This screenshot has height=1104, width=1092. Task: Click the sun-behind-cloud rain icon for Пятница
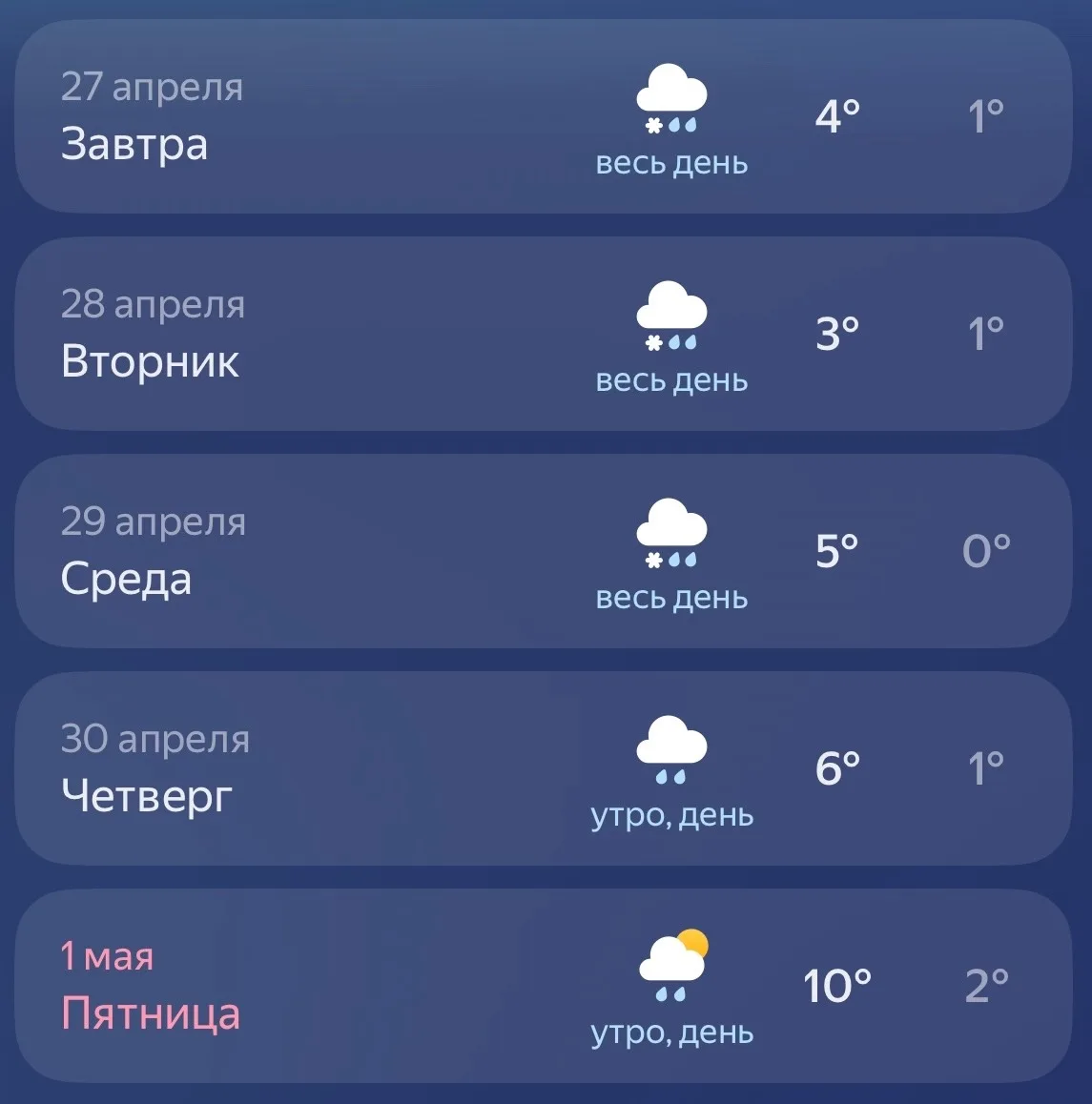670,968
